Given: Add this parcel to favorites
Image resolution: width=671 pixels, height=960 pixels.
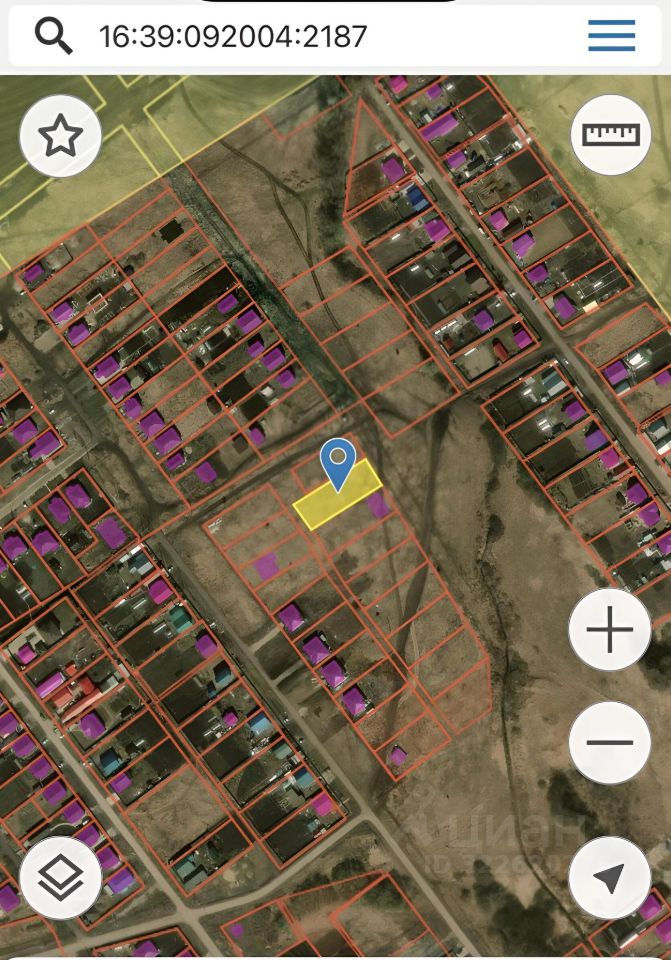Looking at the screenshot, I should click(x=60, y=136).
